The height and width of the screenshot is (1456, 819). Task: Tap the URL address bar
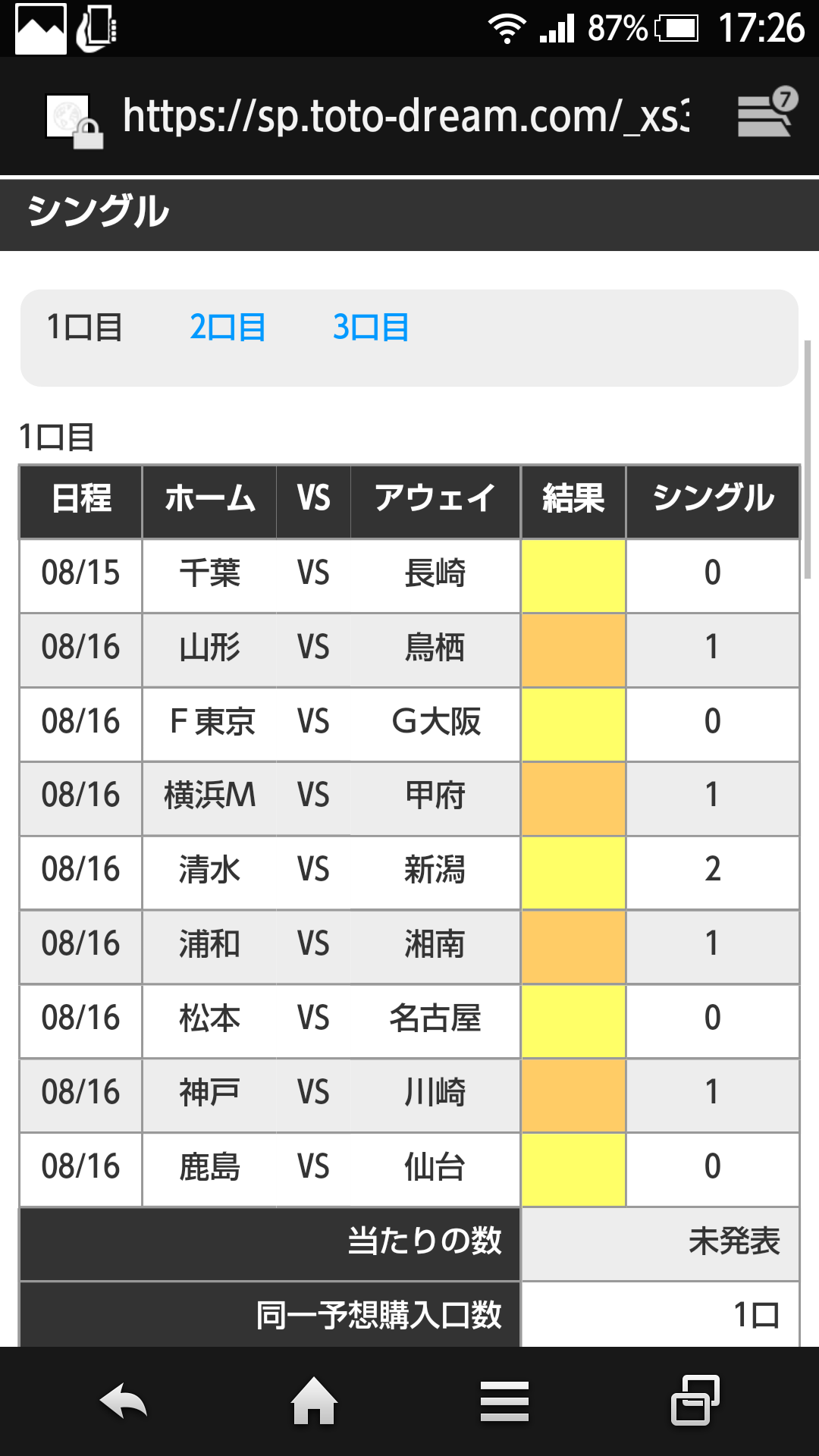[406, 116]
